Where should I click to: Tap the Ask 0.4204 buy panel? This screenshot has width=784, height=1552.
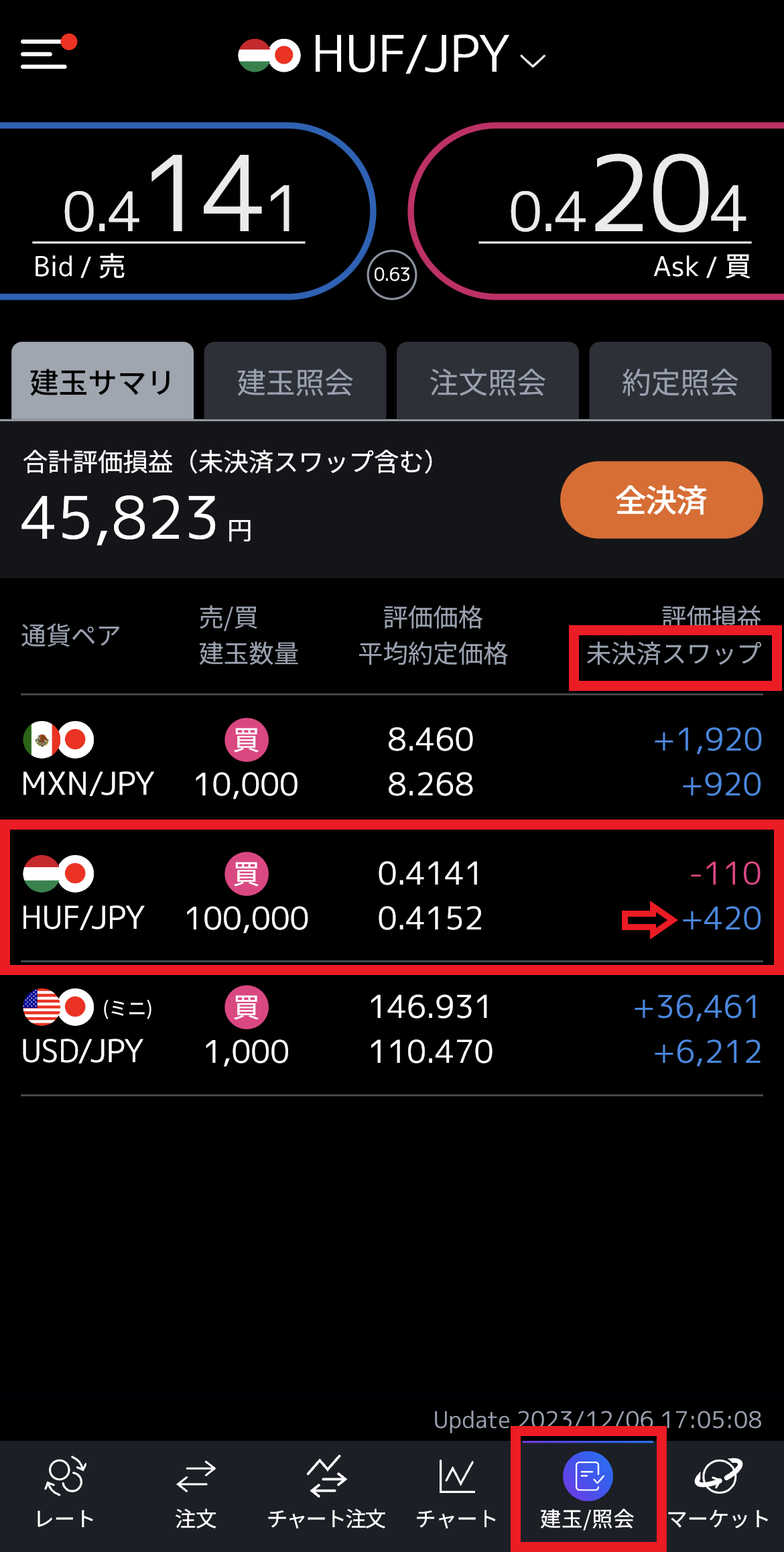click(x=603, y=210)
